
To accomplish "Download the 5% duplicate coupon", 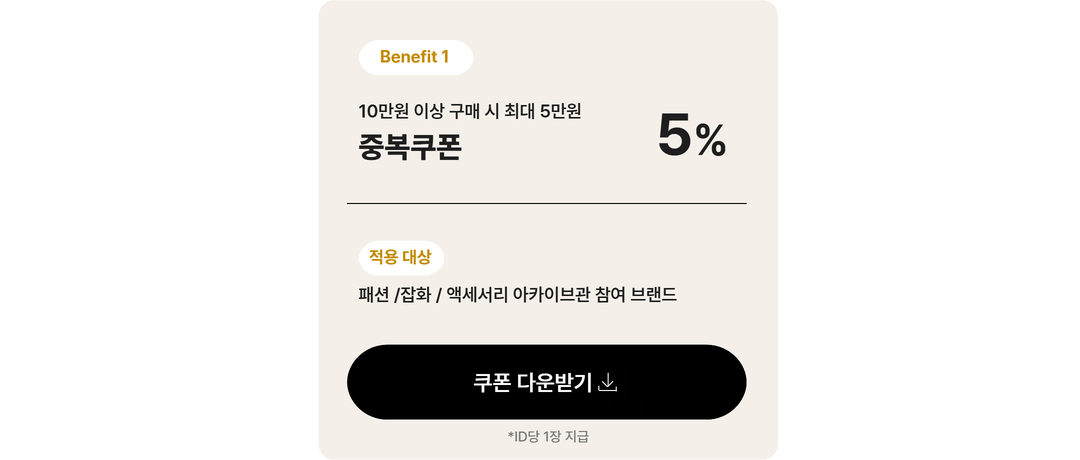I will 546,382.
